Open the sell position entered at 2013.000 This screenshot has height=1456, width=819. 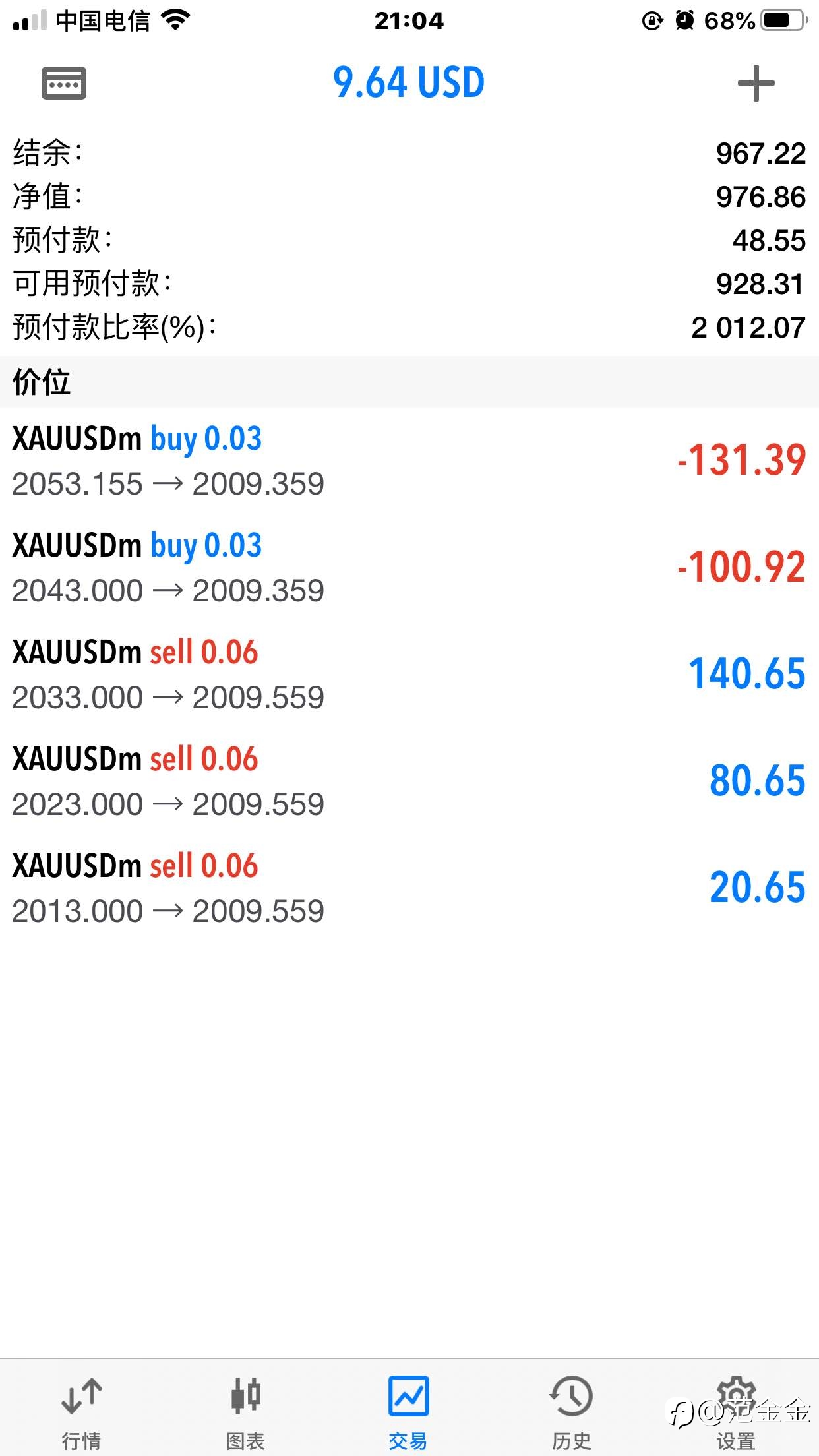pos(409,888)
